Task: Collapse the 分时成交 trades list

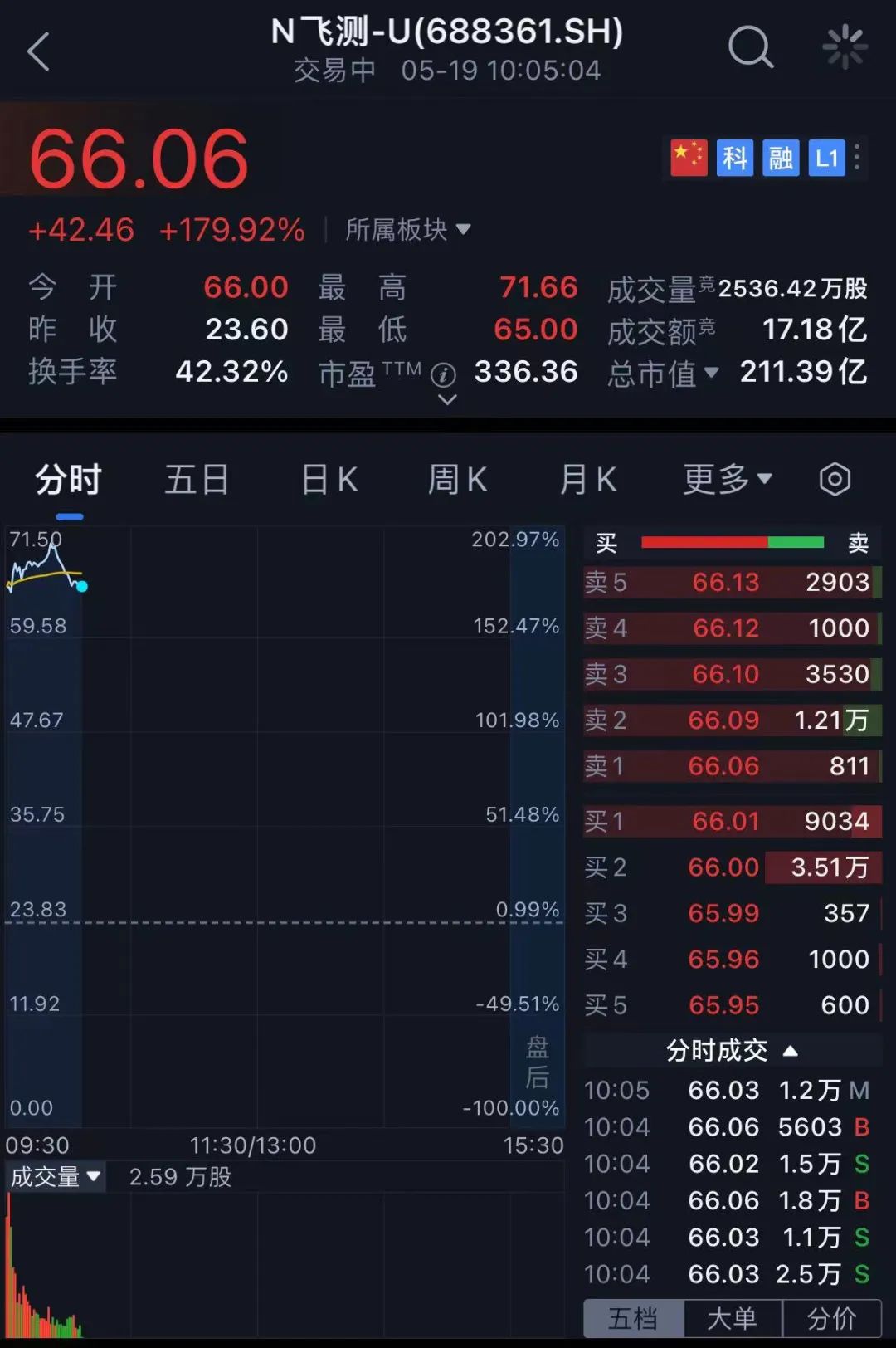Action: point(732,1051)
